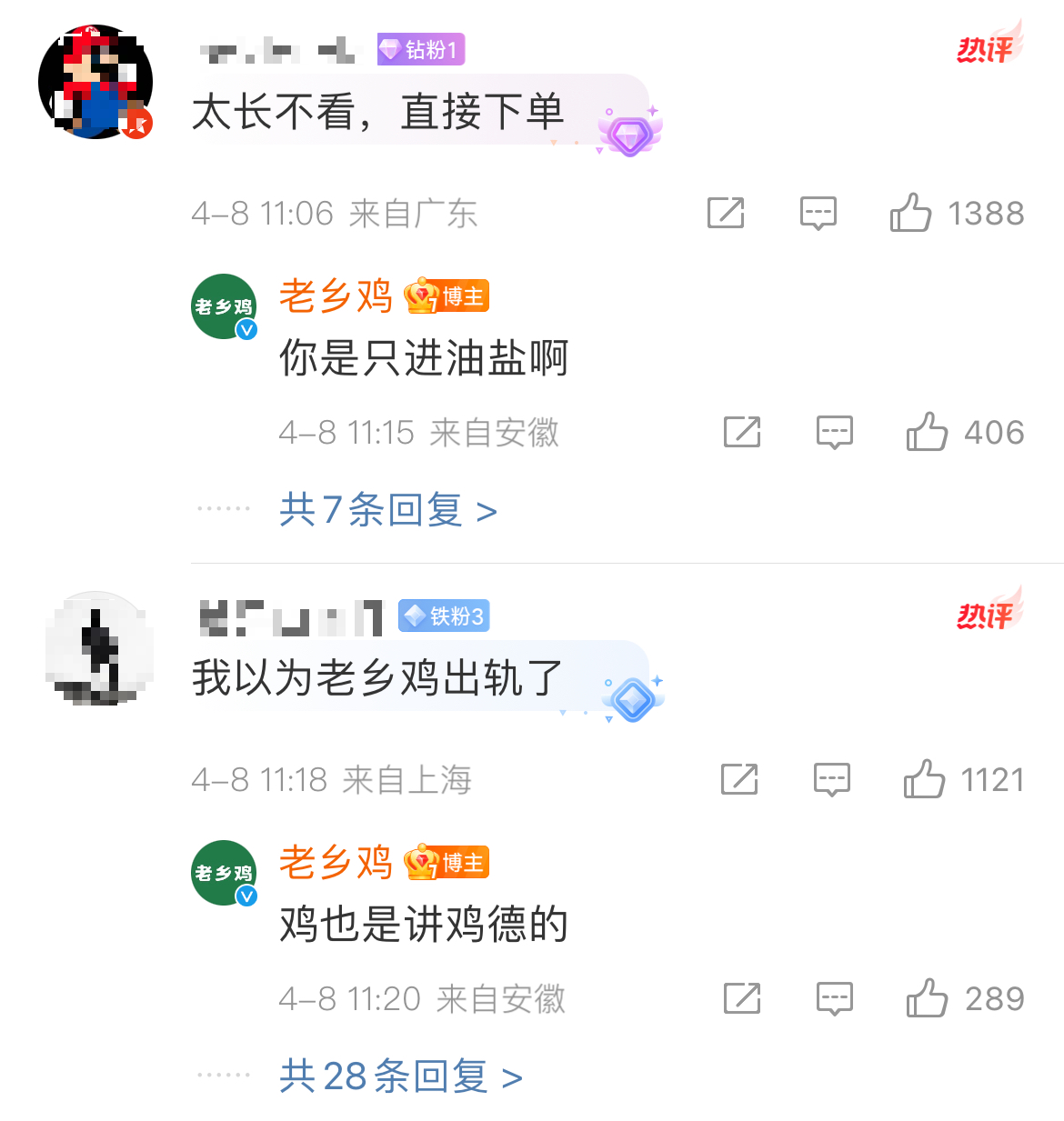Tap the 铁粉3 fan badge

click(x=444, y=616)
